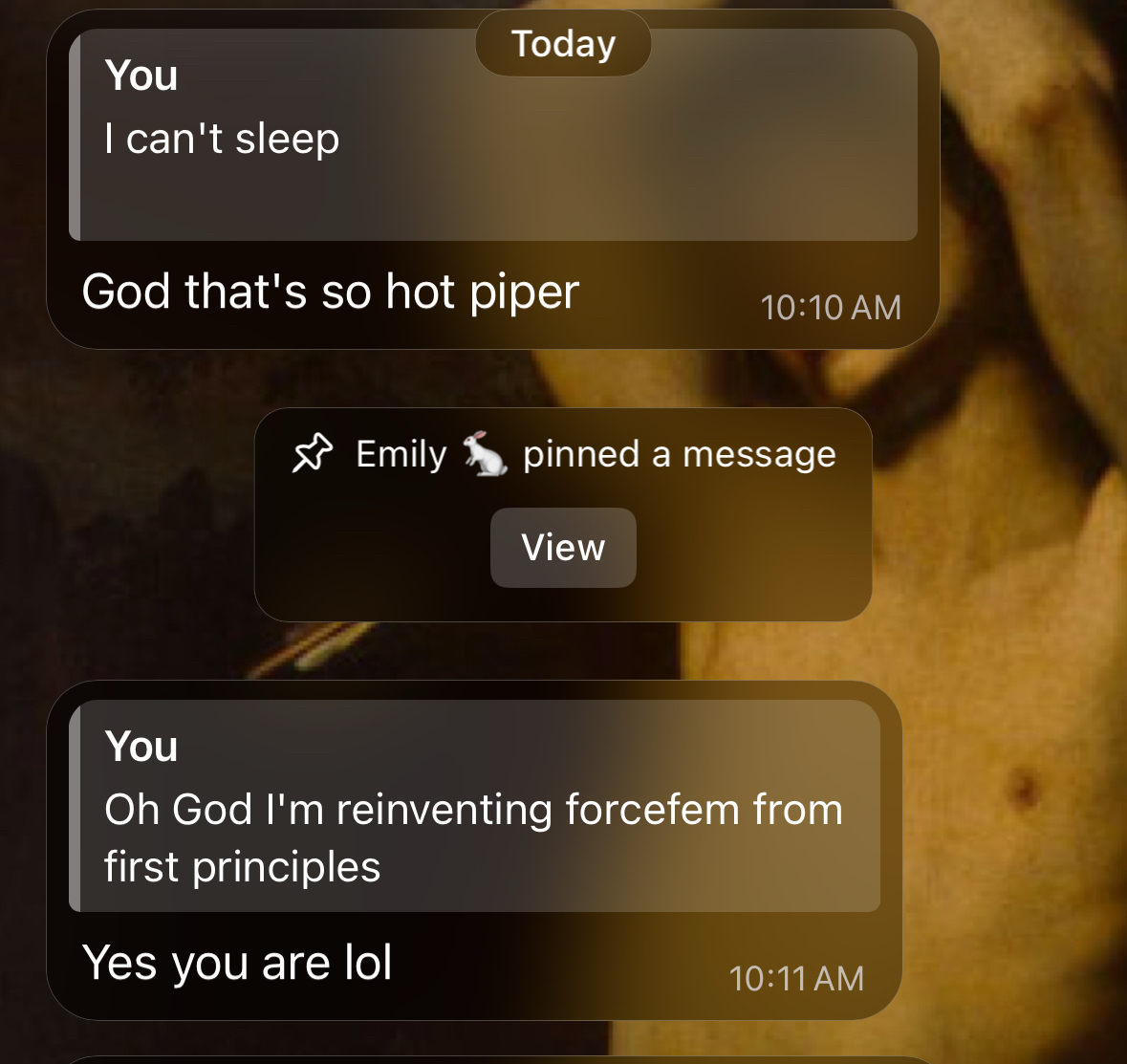Screen dimensions: 1127x1064
Task: View the message pinned by Emily
Action: (x=563, y=548)
